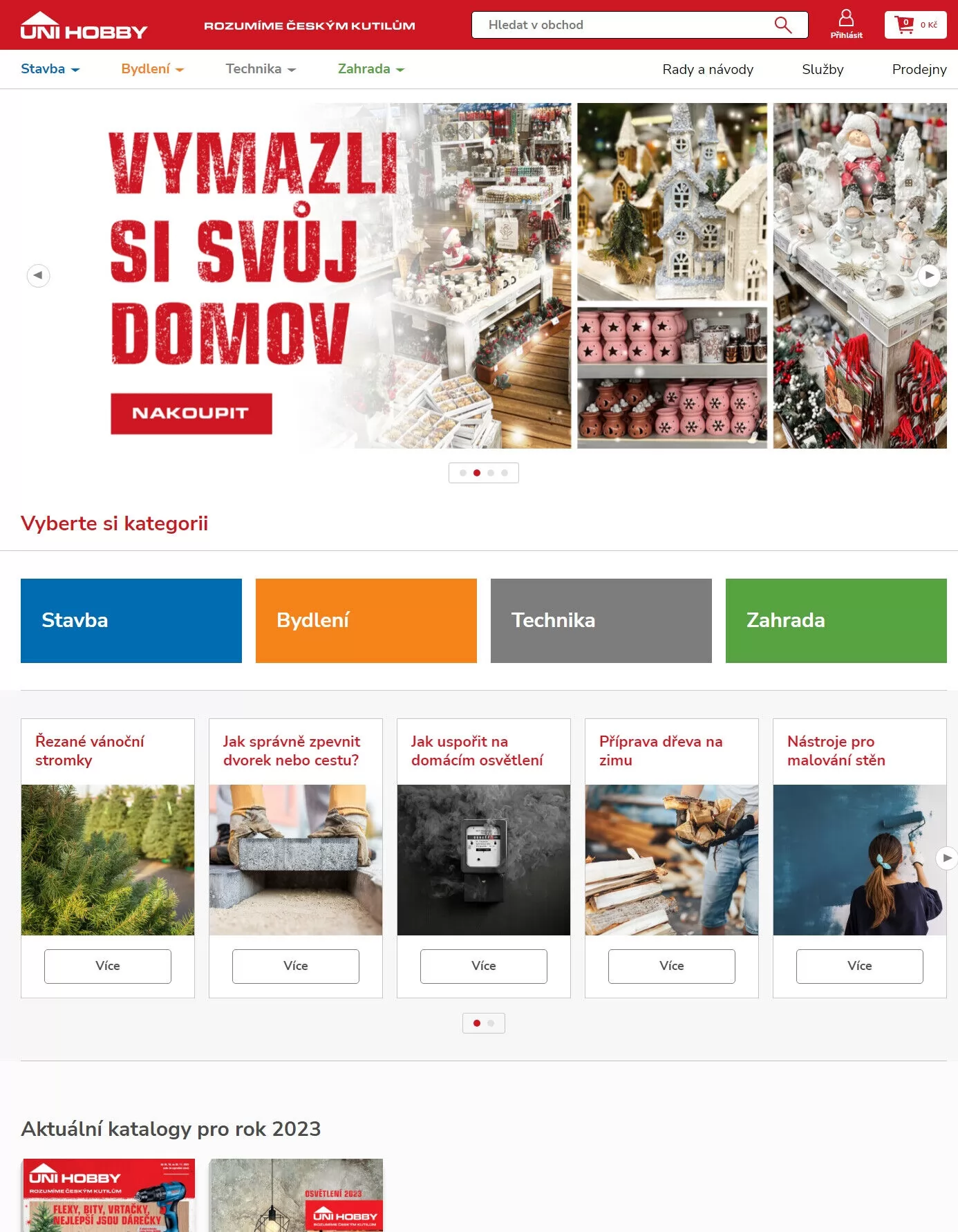Open the Hledat v obchod search field
This screenshot has width=958, height=1232.
pyautogui.click(x=622, y=25)
